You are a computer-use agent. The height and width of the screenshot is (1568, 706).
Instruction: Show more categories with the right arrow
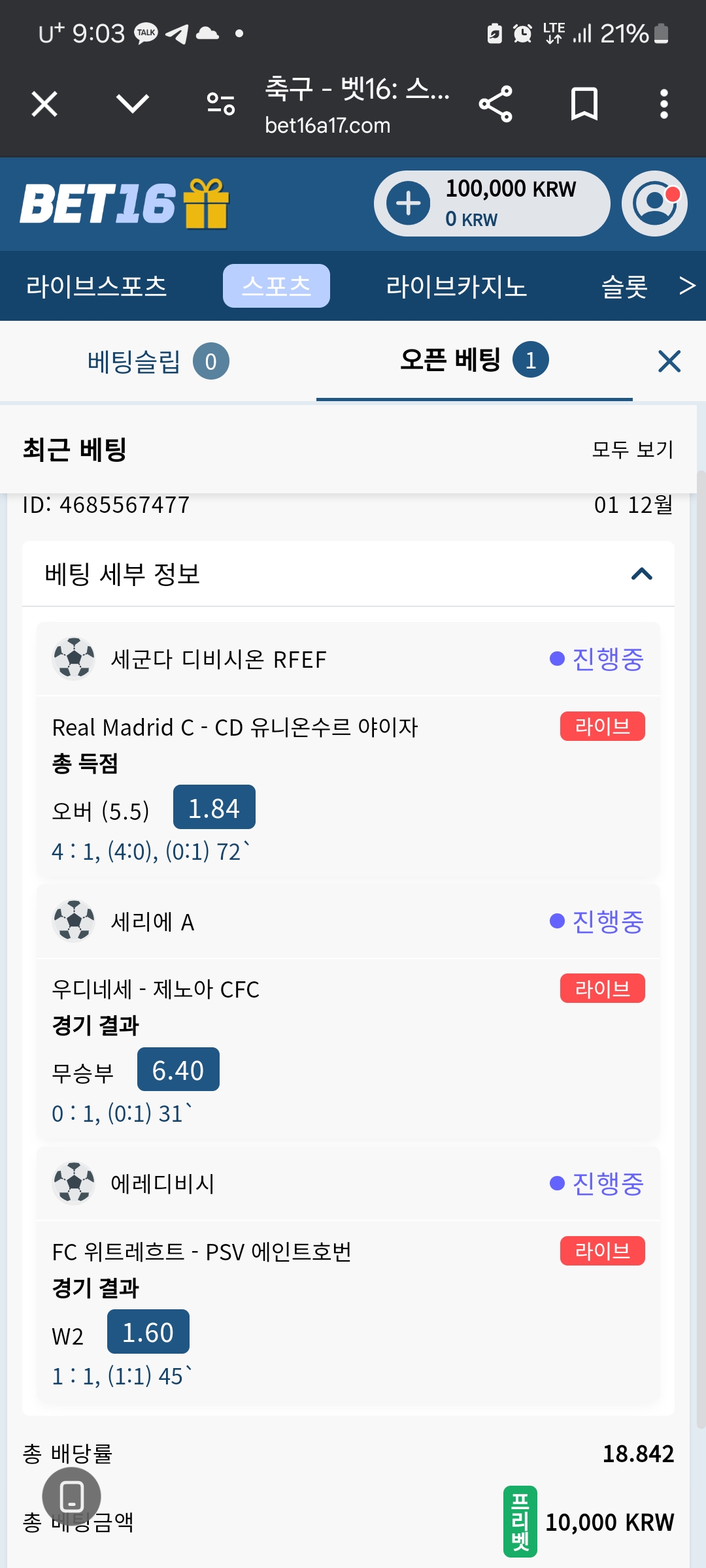[x=687, y=286]
